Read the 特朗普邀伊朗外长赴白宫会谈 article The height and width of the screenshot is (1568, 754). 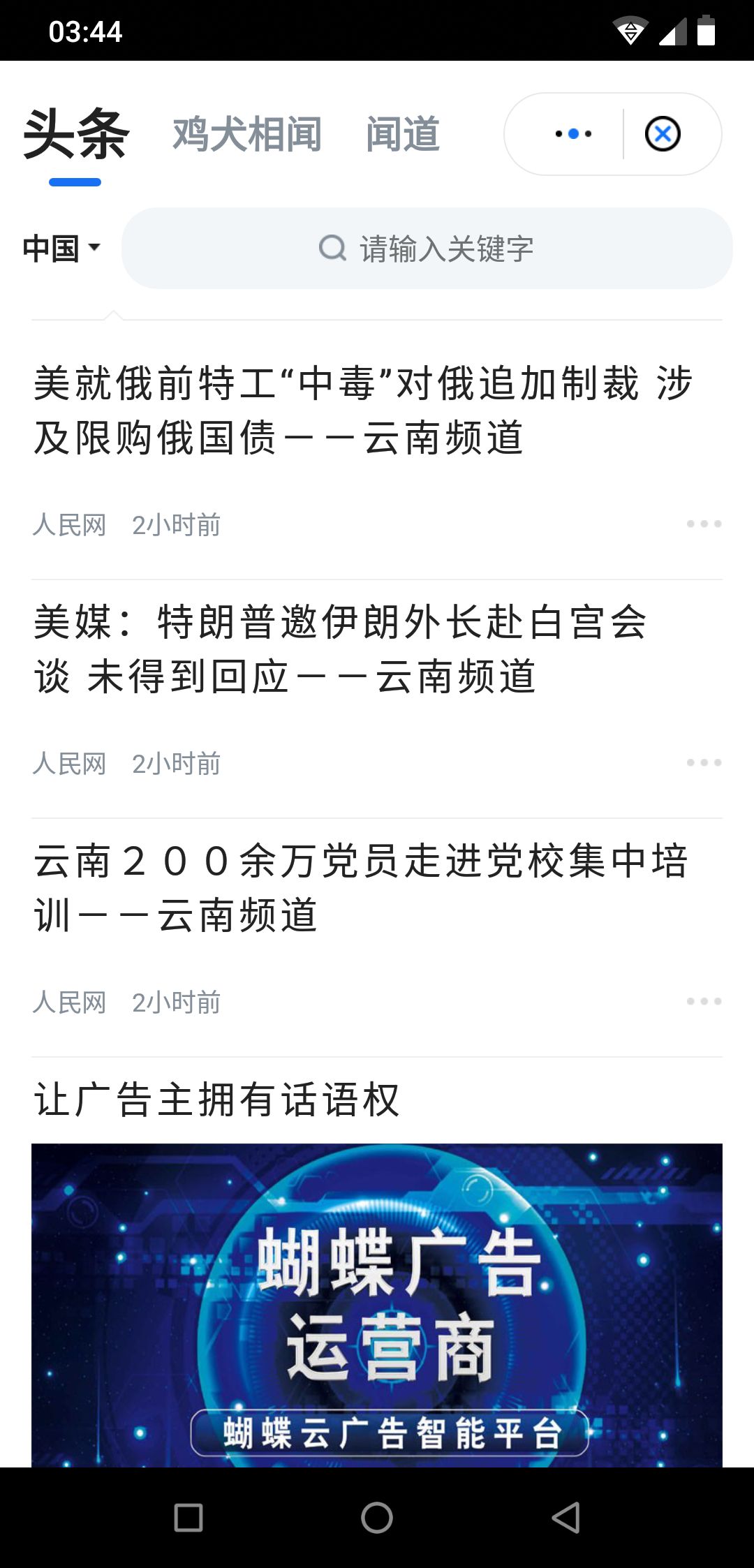342,649
